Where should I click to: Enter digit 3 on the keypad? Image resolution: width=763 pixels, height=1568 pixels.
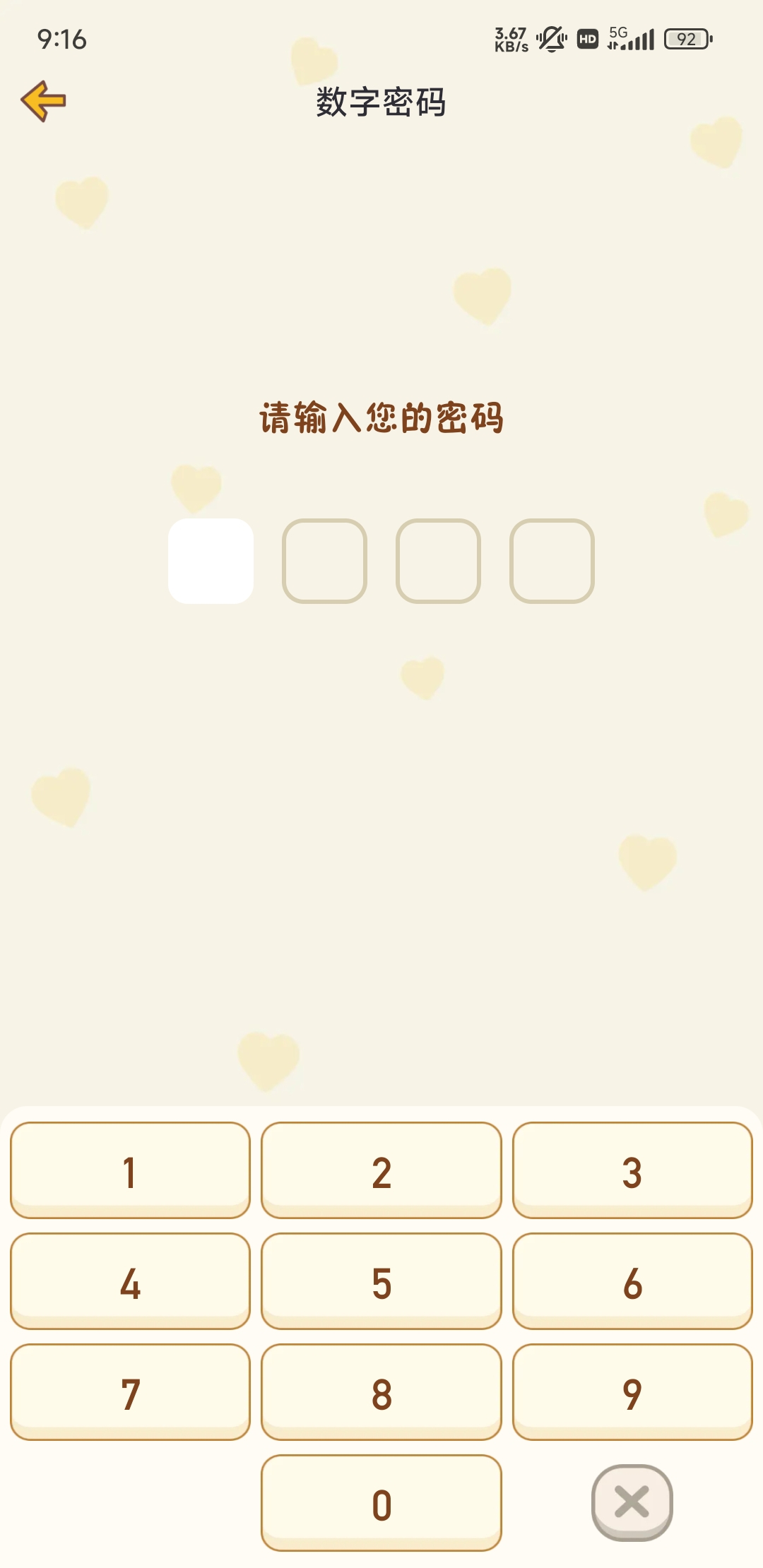632,1170
